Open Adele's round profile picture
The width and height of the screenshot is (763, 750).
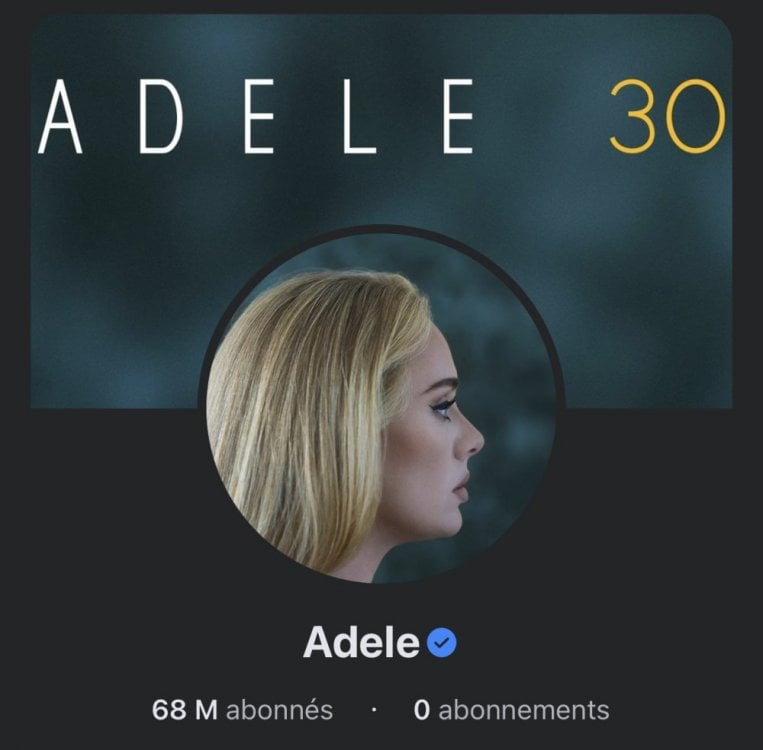381,408
